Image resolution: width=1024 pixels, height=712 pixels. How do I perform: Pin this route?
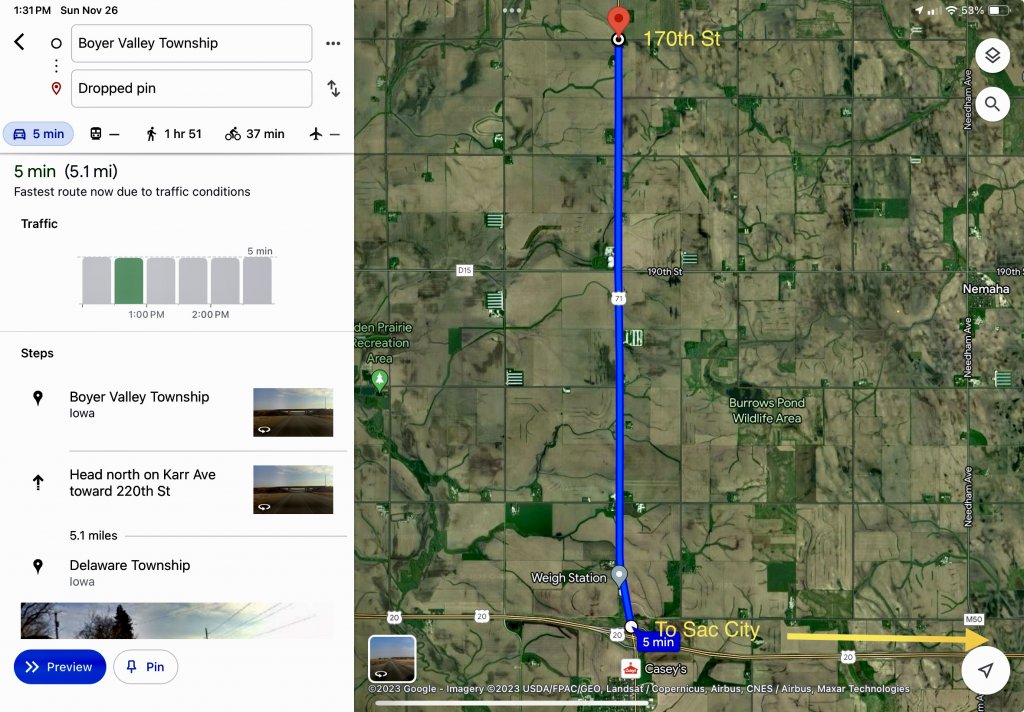click(145, 667)
